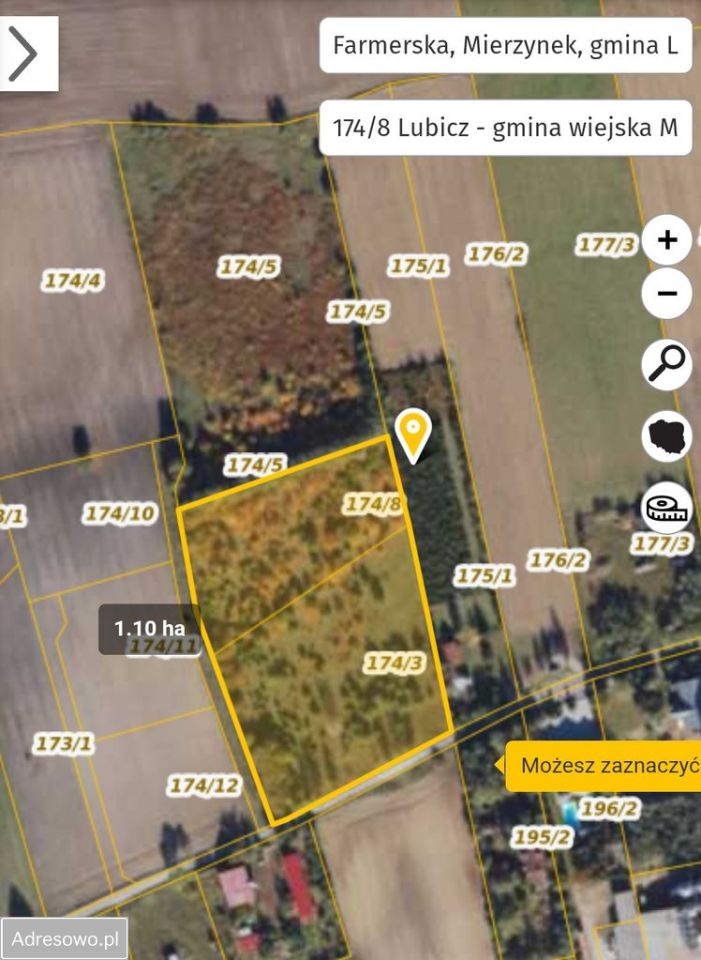Tap the yellow location pin marker
The image size is (701, 960).
(413, 432)
